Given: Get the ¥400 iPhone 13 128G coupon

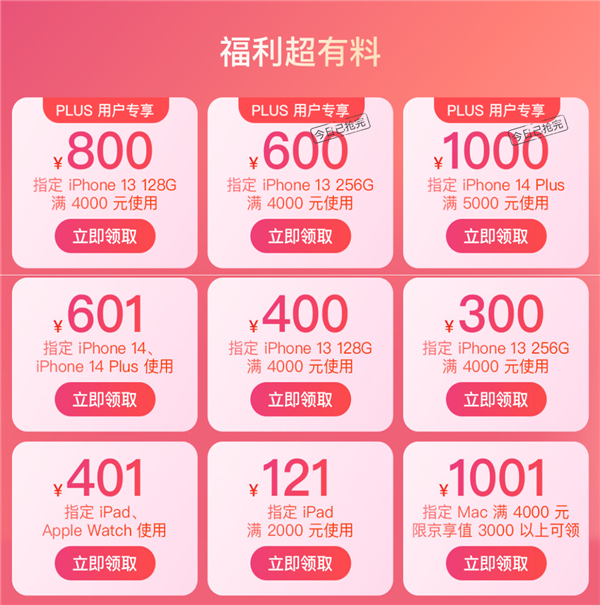Looking at the screenshot, I should tap(300, 399).
